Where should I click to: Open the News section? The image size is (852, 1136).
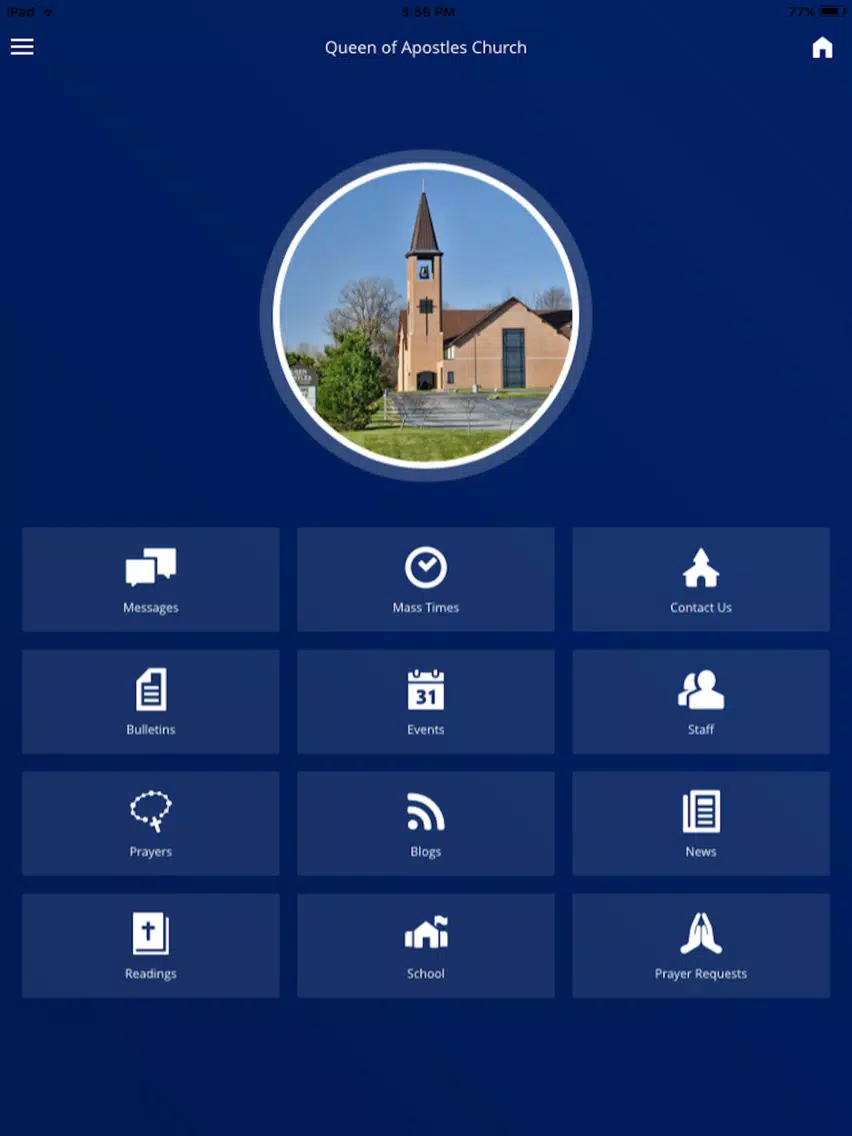pos(701,824)
